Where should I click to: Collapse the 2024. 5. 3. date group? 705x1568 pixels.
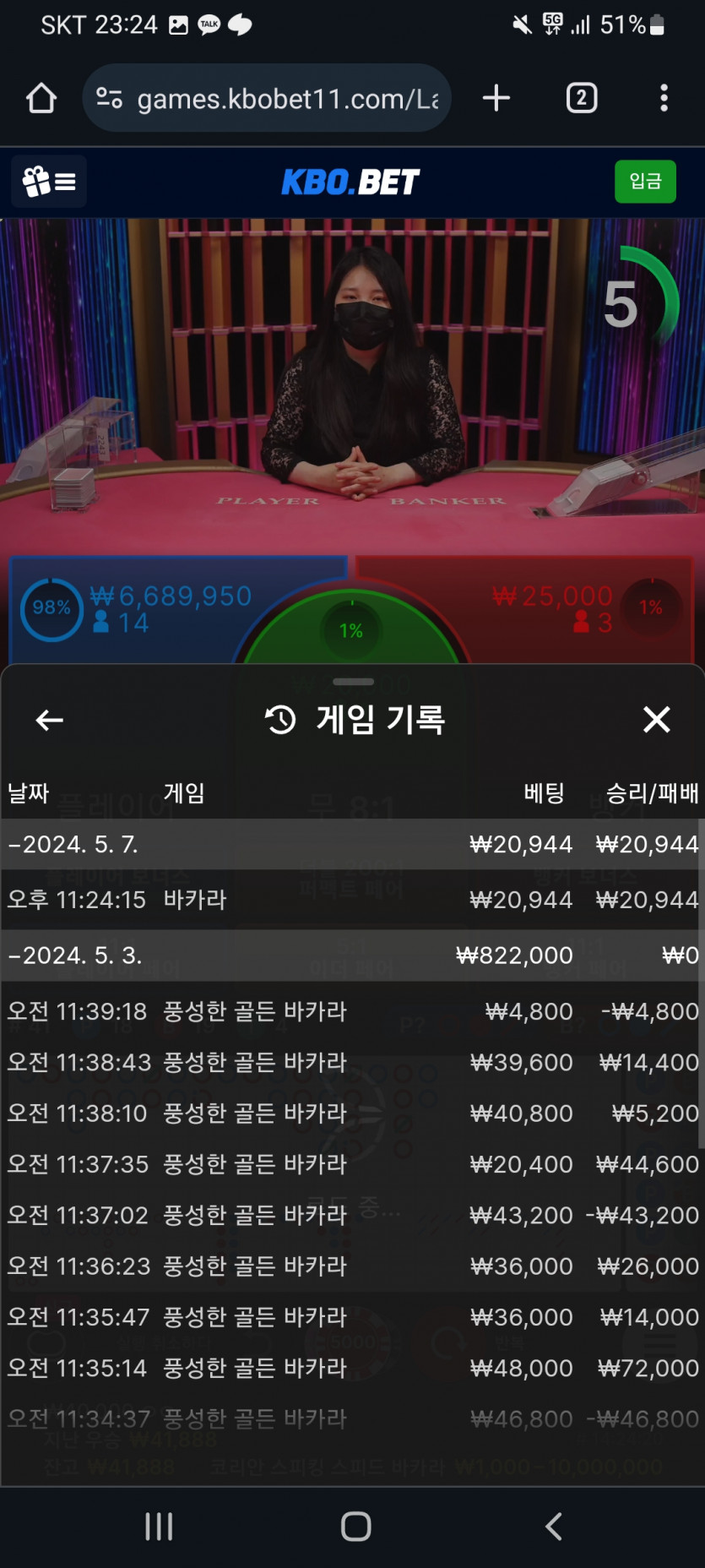[74, 955]
